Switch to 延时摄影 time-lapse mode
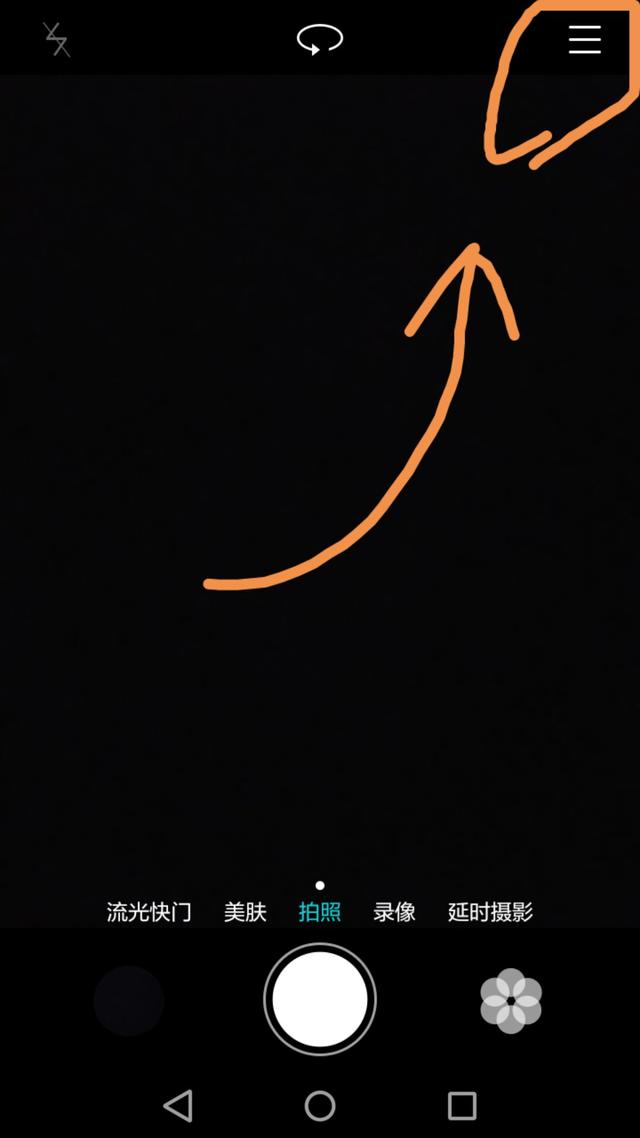Viewport: 640px width, 1138px height. pos(490,912)
